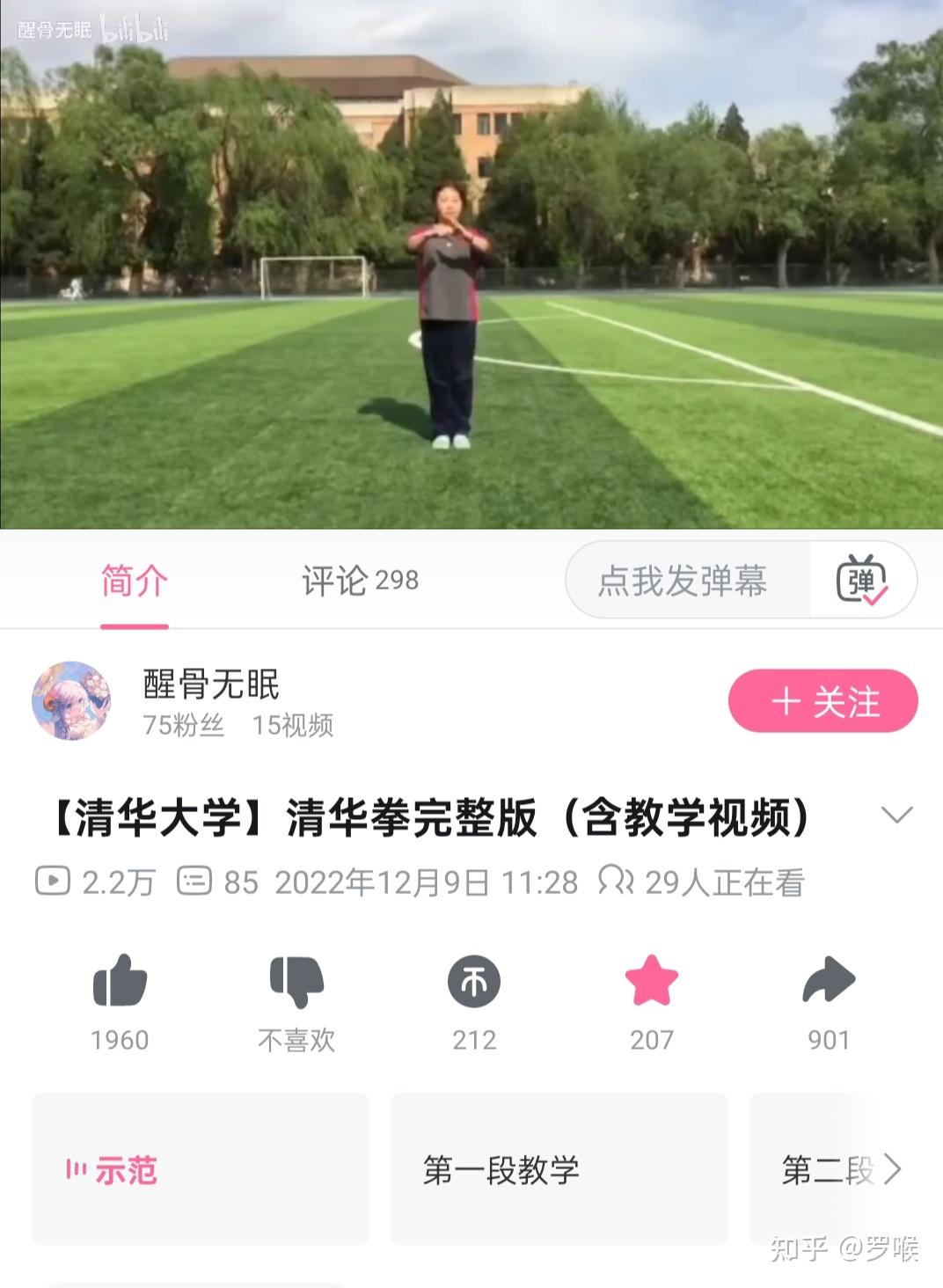This screenshot has height=1288, width=943.
Task: Tap the video player area
Action: pyautogui.click(x=471, y=264)
